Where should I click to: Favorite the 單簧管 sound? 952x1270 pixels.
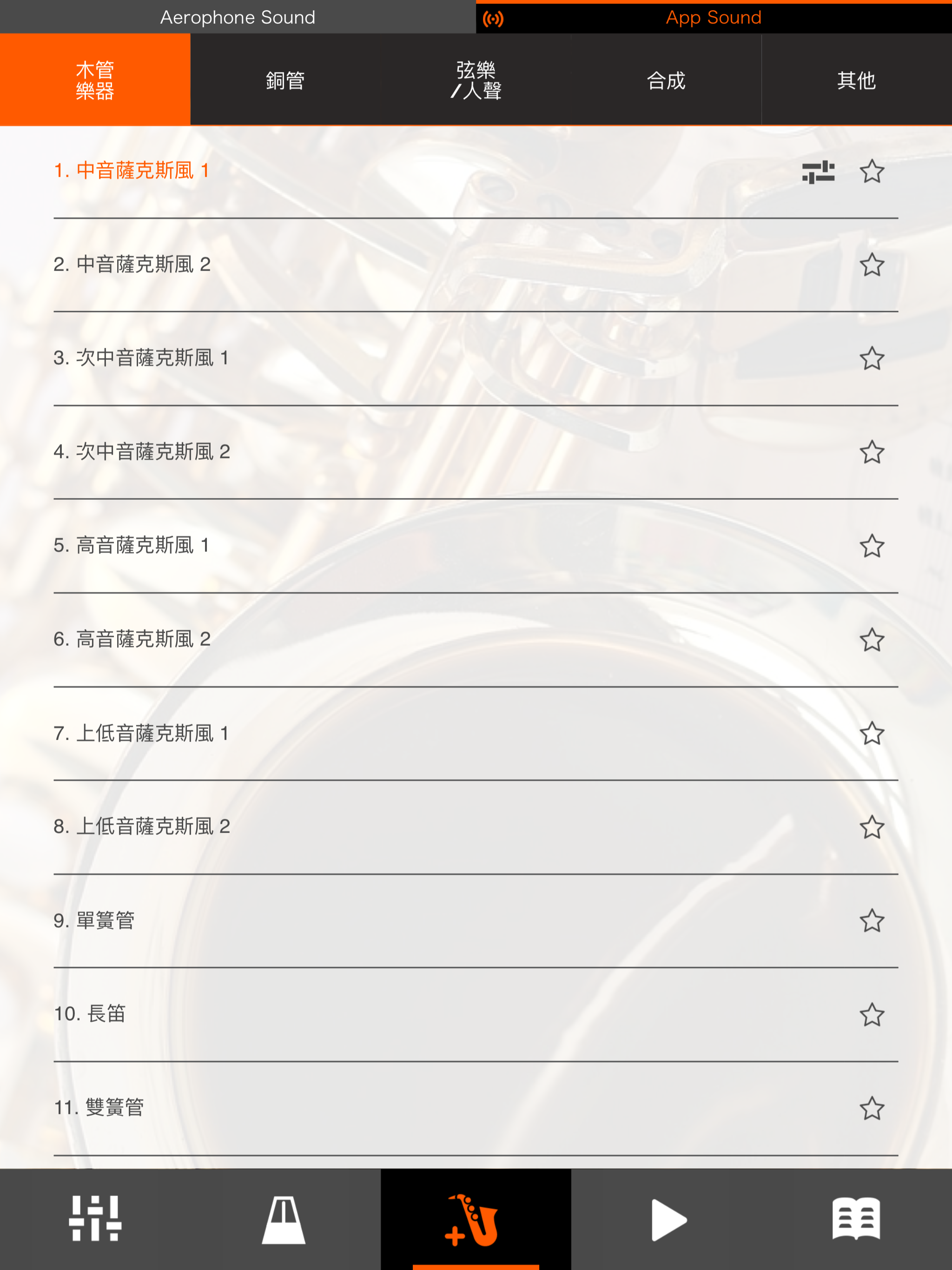pyautogui.click(x=872, y=921)
